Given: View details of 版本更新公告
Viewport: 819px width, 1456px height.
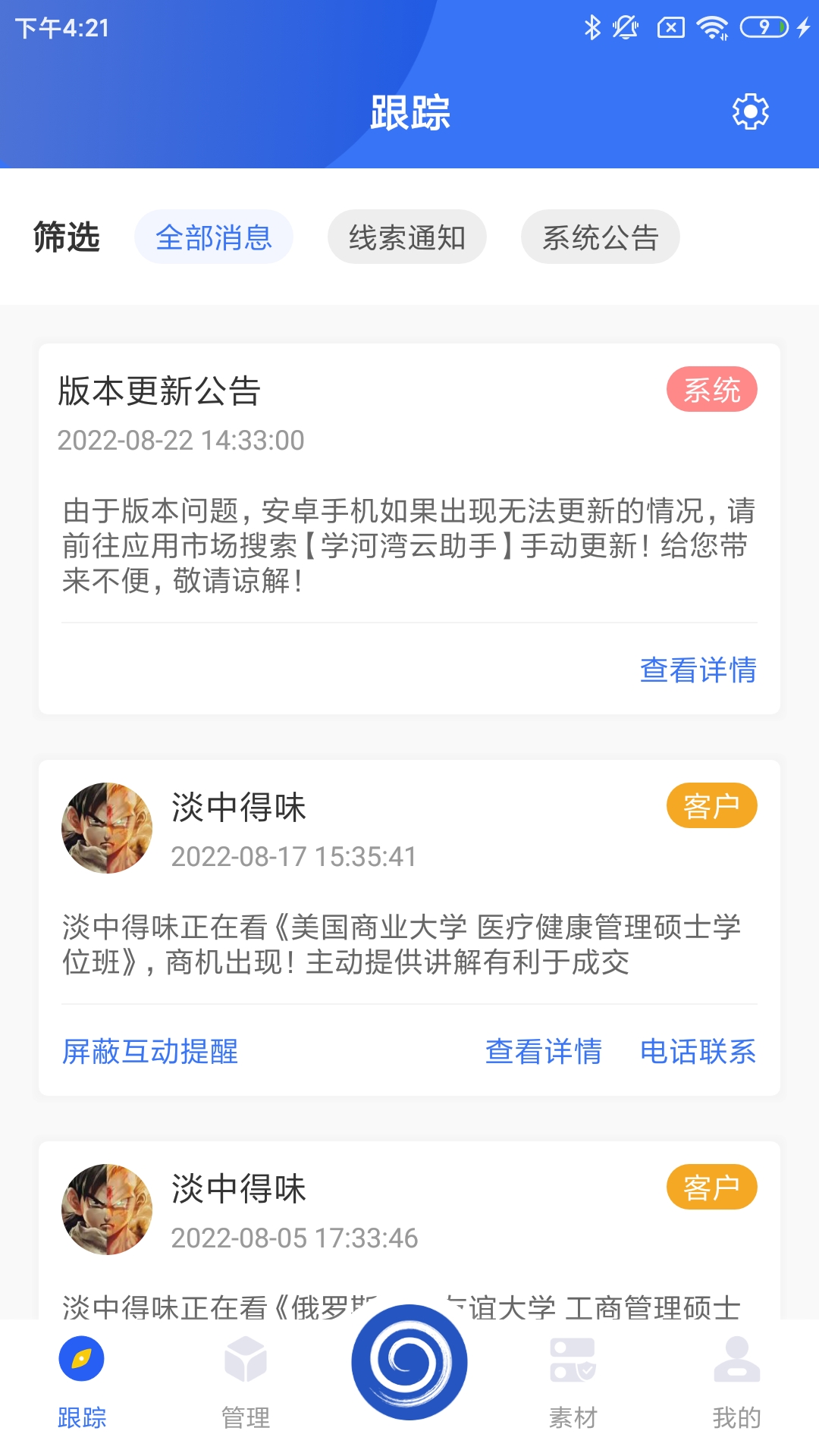Looking at the screenshot, I should click(698, 670).
